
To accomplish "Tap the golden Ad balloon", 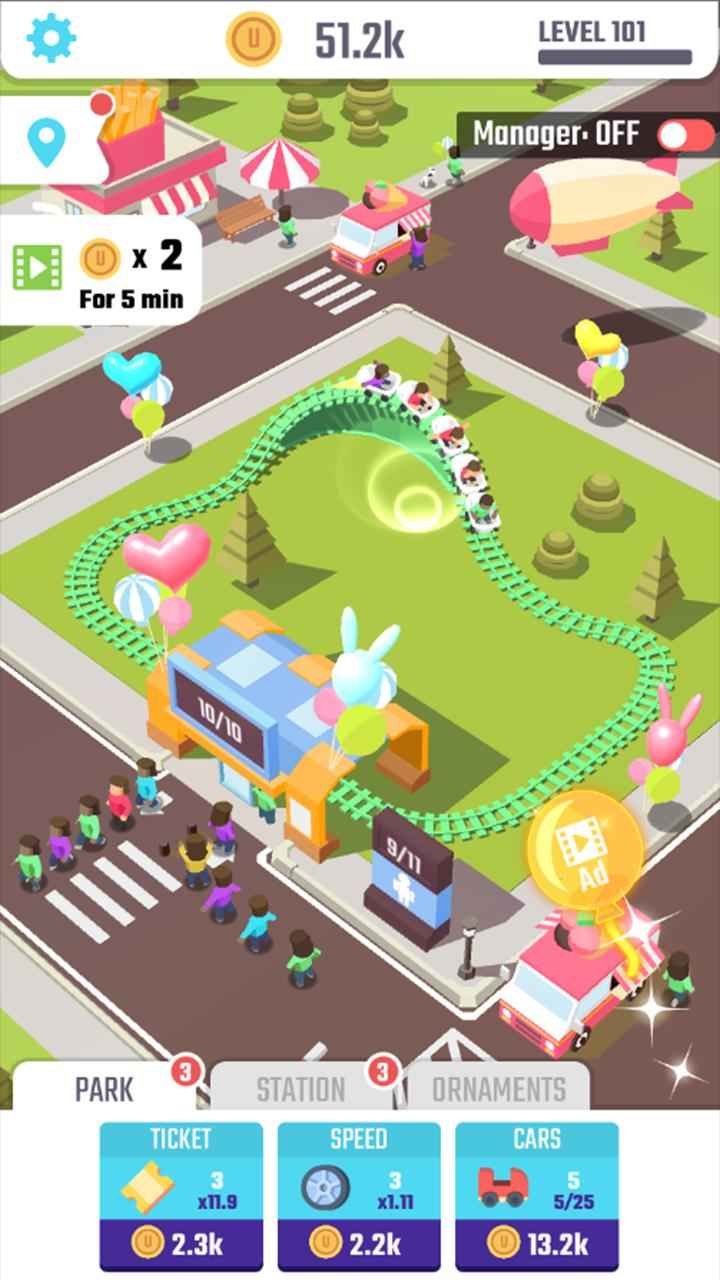I will [x=586, y=849].
